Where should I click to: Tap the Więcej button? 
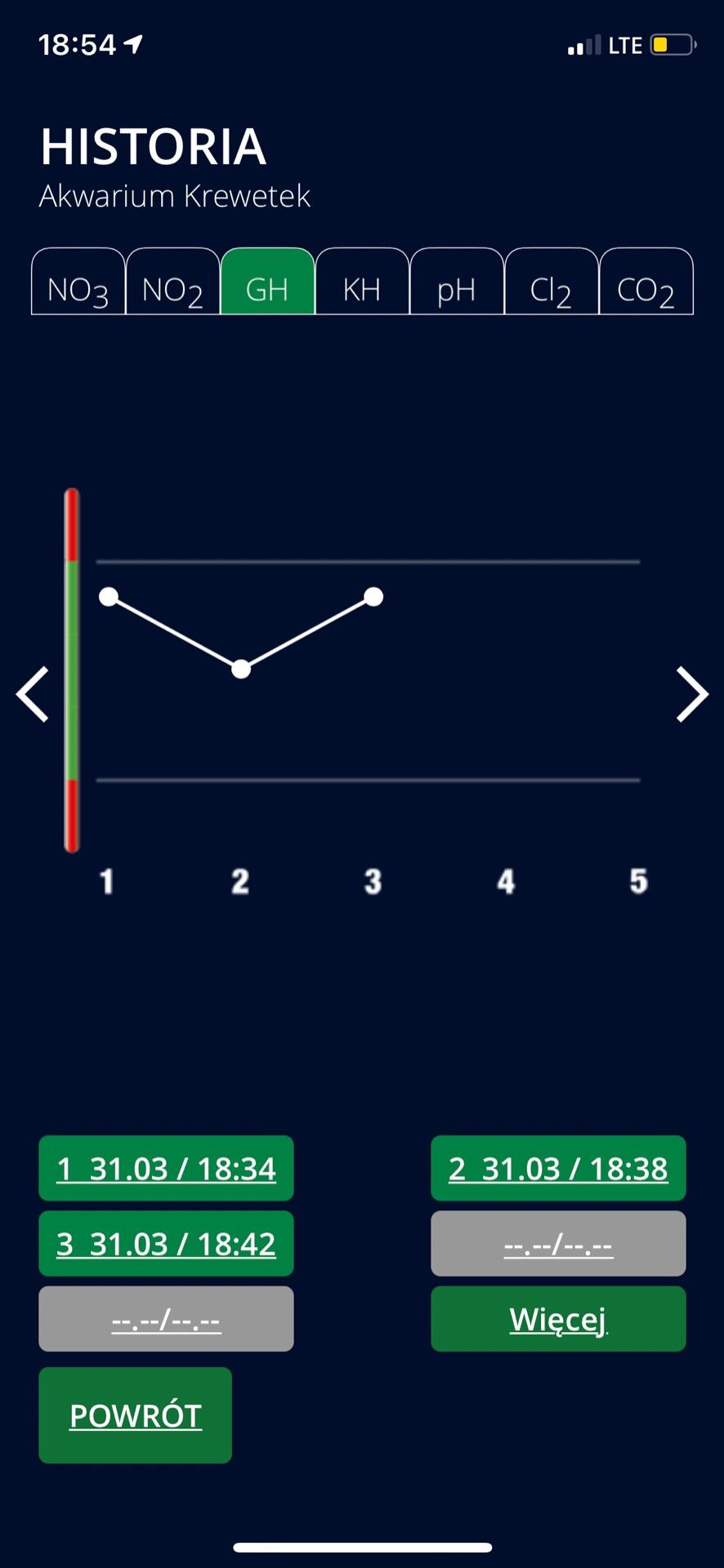click(x=558, y=1318)
